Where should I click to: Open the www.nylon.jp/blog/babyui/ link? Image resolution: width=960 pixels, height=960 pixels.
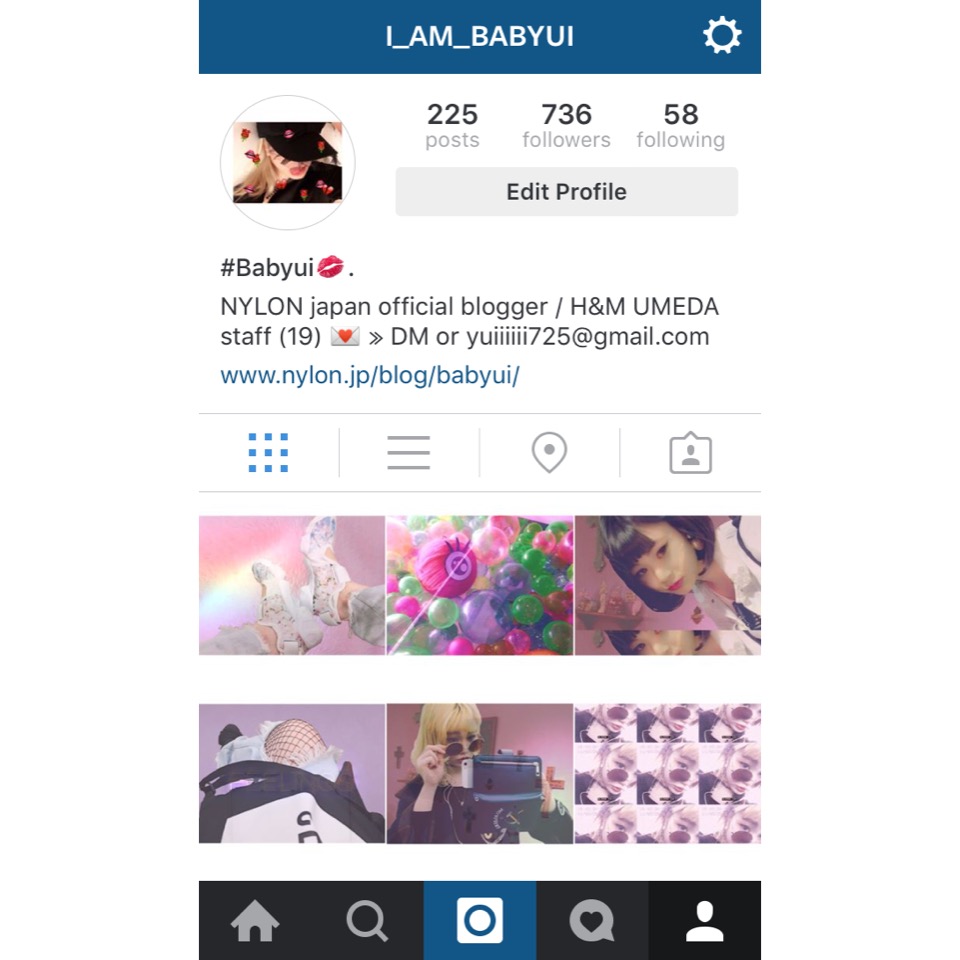[370, 375]
